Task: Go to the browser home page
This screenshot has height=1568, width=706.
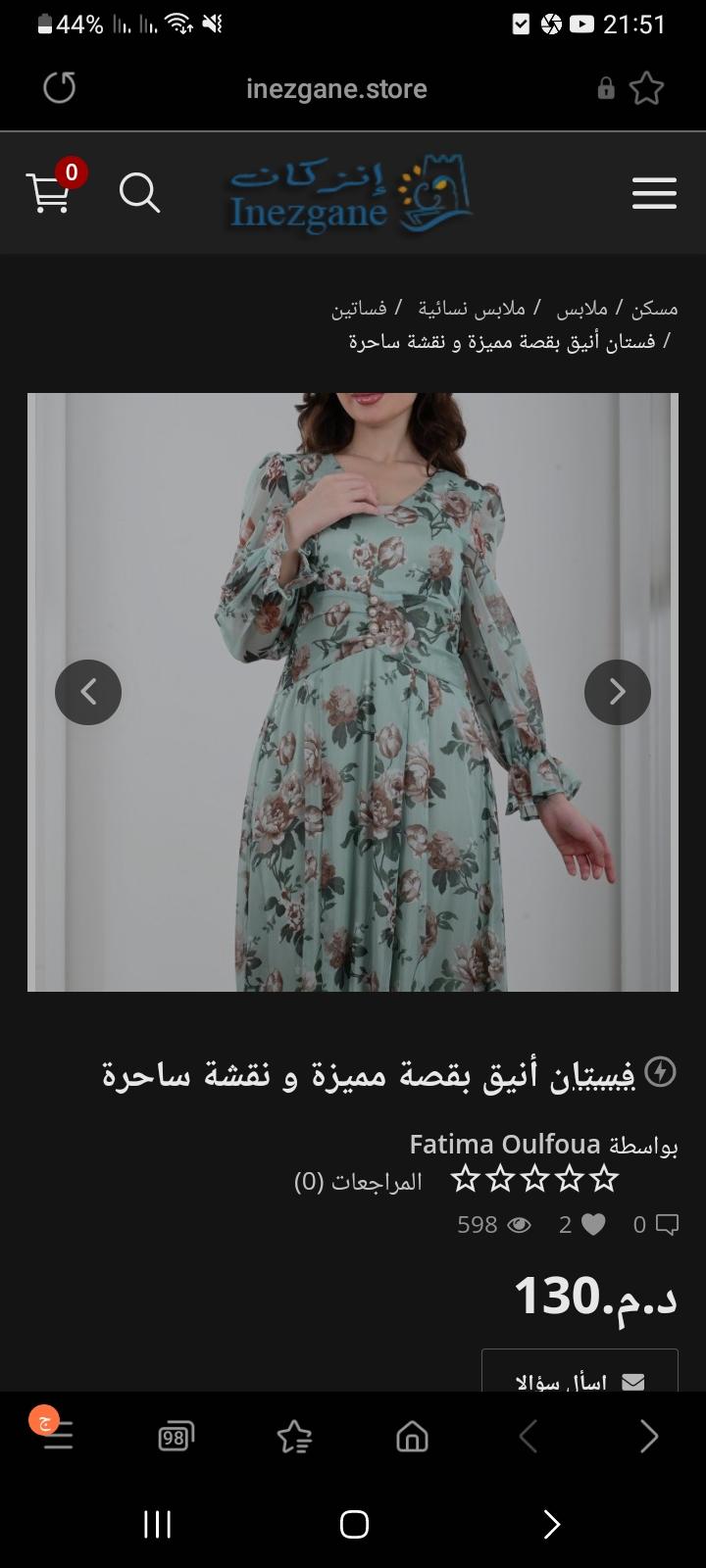Action: 412,1438
